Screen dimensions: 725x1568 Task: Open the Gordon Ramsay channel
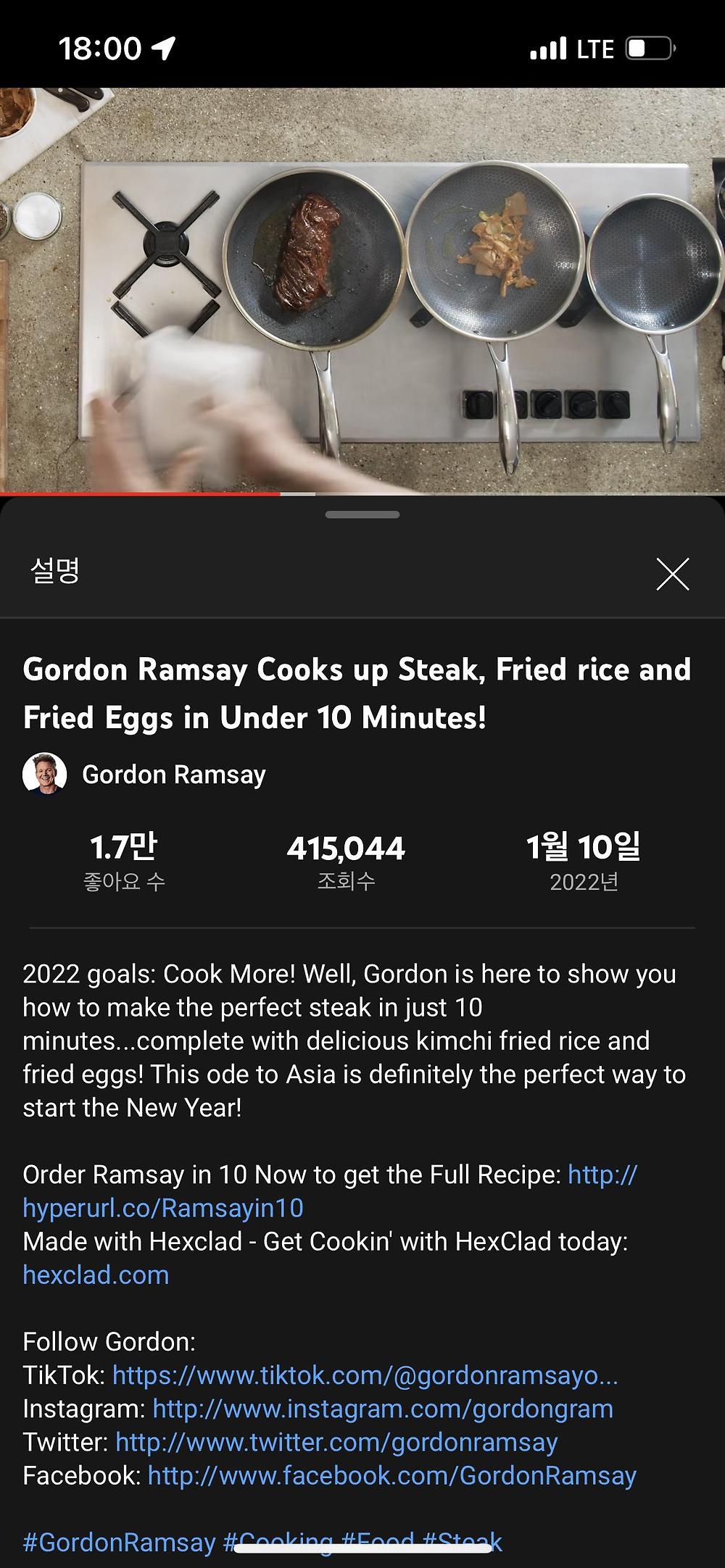(173, 775)
